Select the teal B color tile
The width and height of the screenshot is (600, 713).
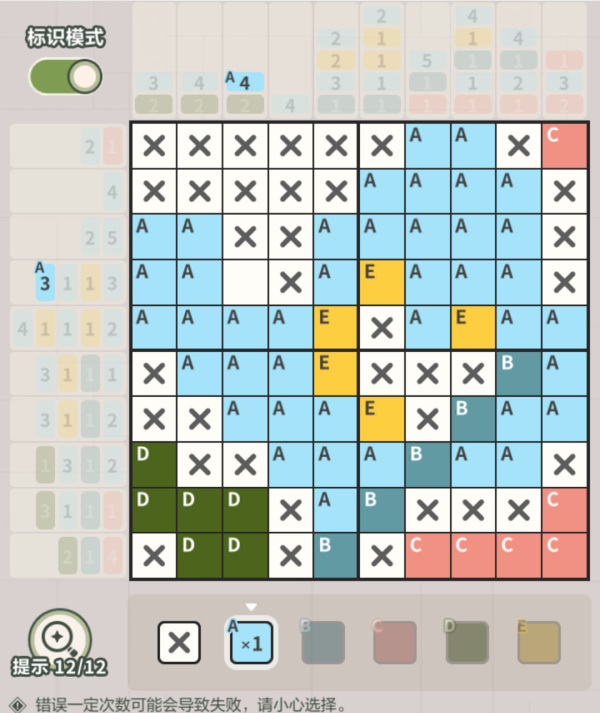[x=323, y=643]
